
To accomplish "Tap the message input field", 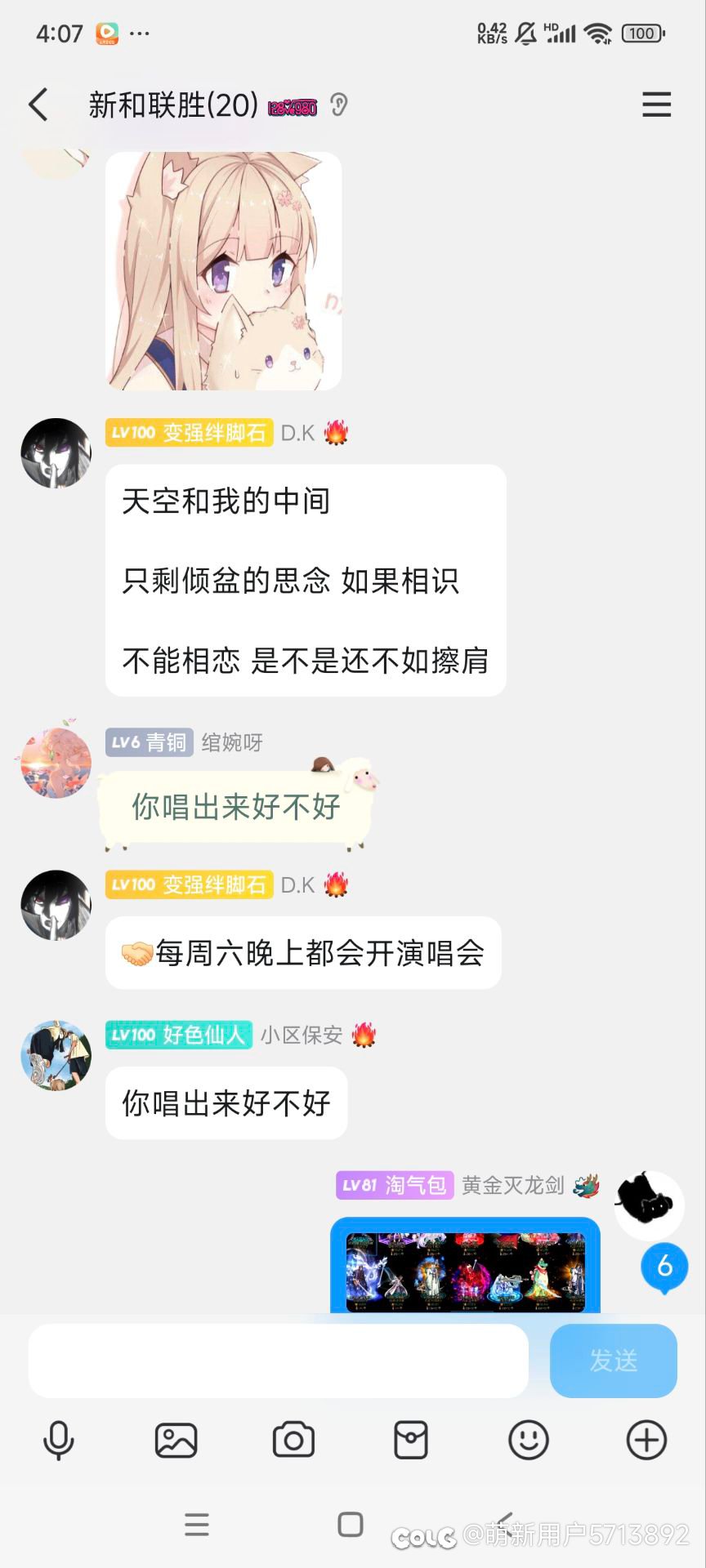I will pos(278,1361).
